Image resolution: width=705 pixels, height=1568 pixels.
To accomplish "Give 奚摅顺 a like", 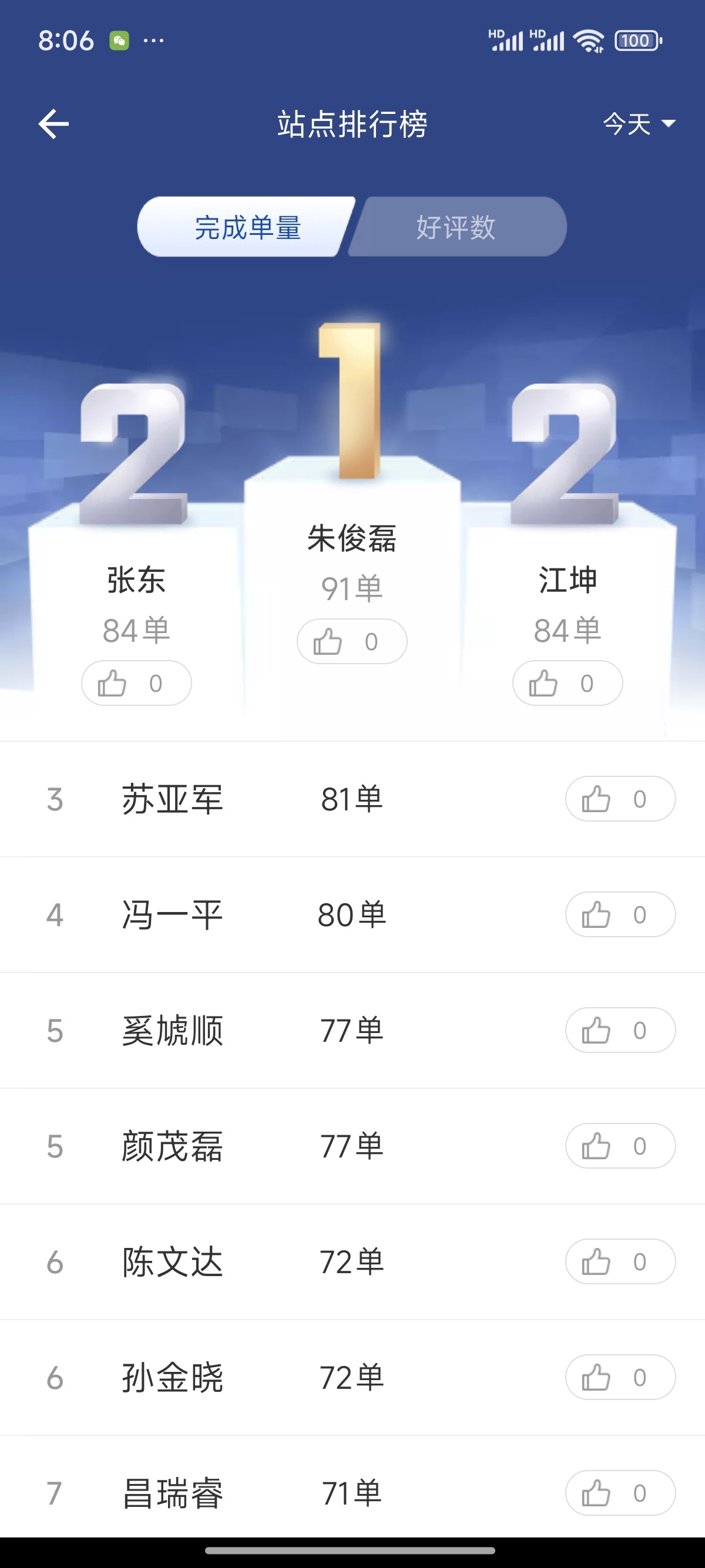I will (620, 1030).
